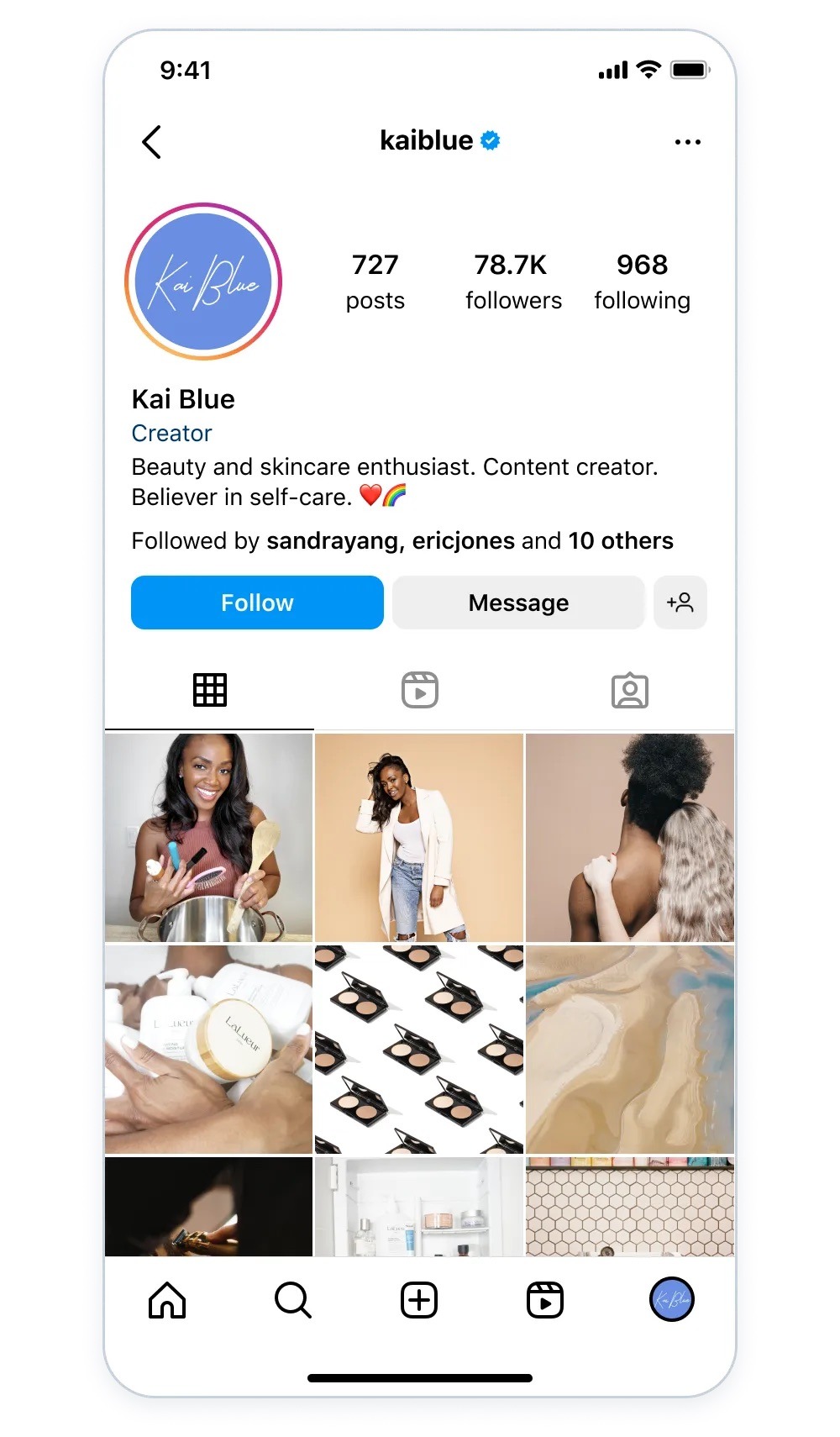The height and width of the screenshot is (1437, 840).
Task: Open the three-dot options menu
Action: [688, 141]
